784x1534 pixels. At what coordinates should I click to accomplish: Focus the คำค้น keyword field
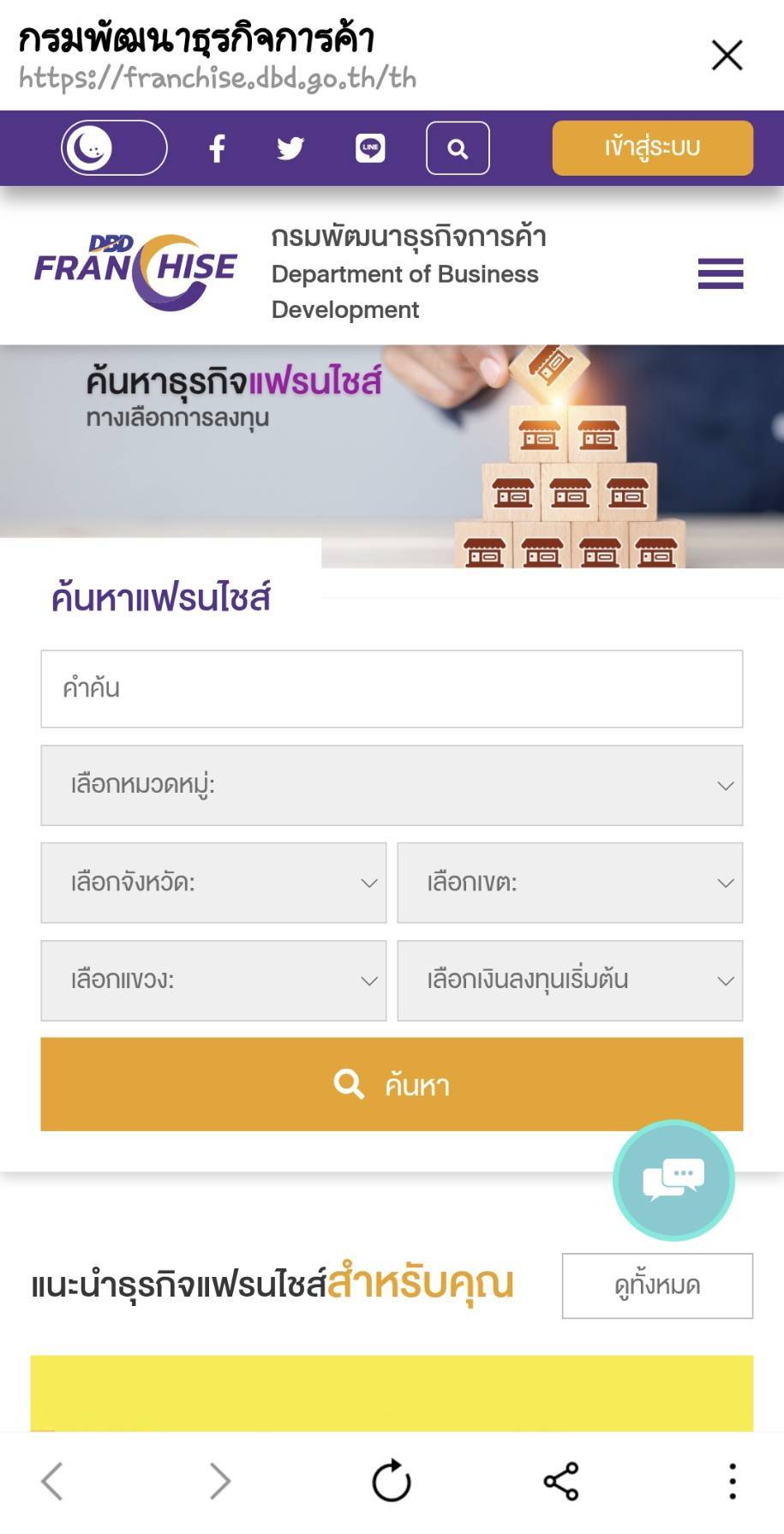392,689
